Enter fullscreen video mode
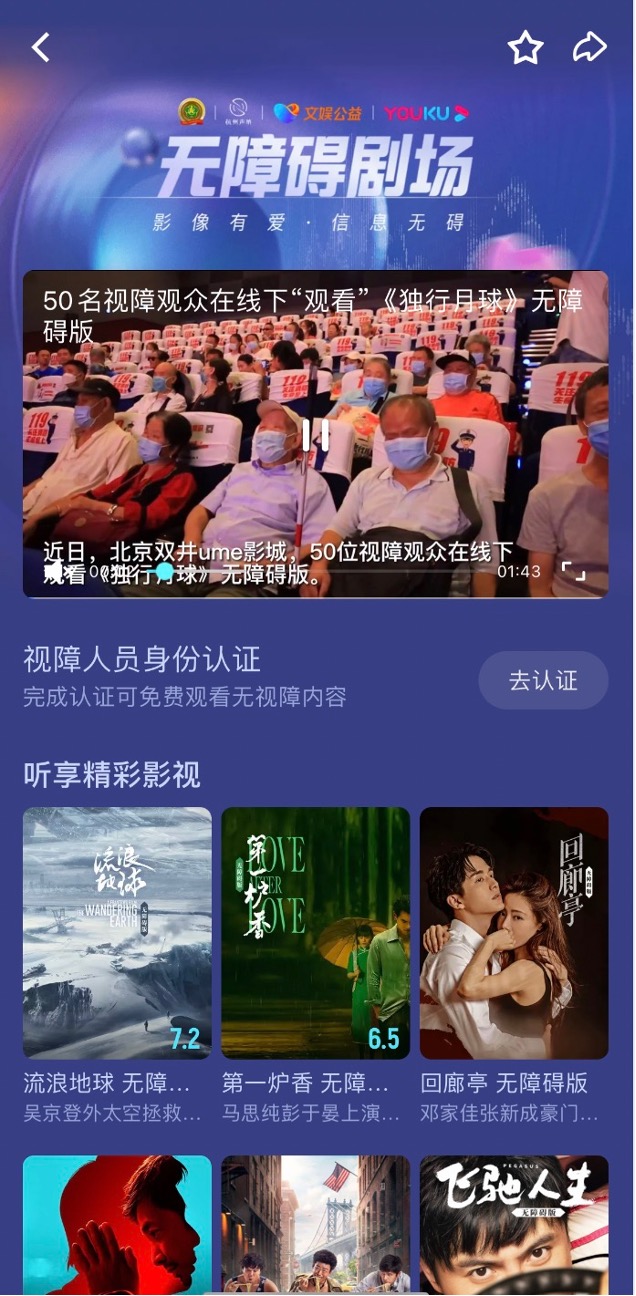Viewport: 636px width, 1296px height. [x=574, y=571]
